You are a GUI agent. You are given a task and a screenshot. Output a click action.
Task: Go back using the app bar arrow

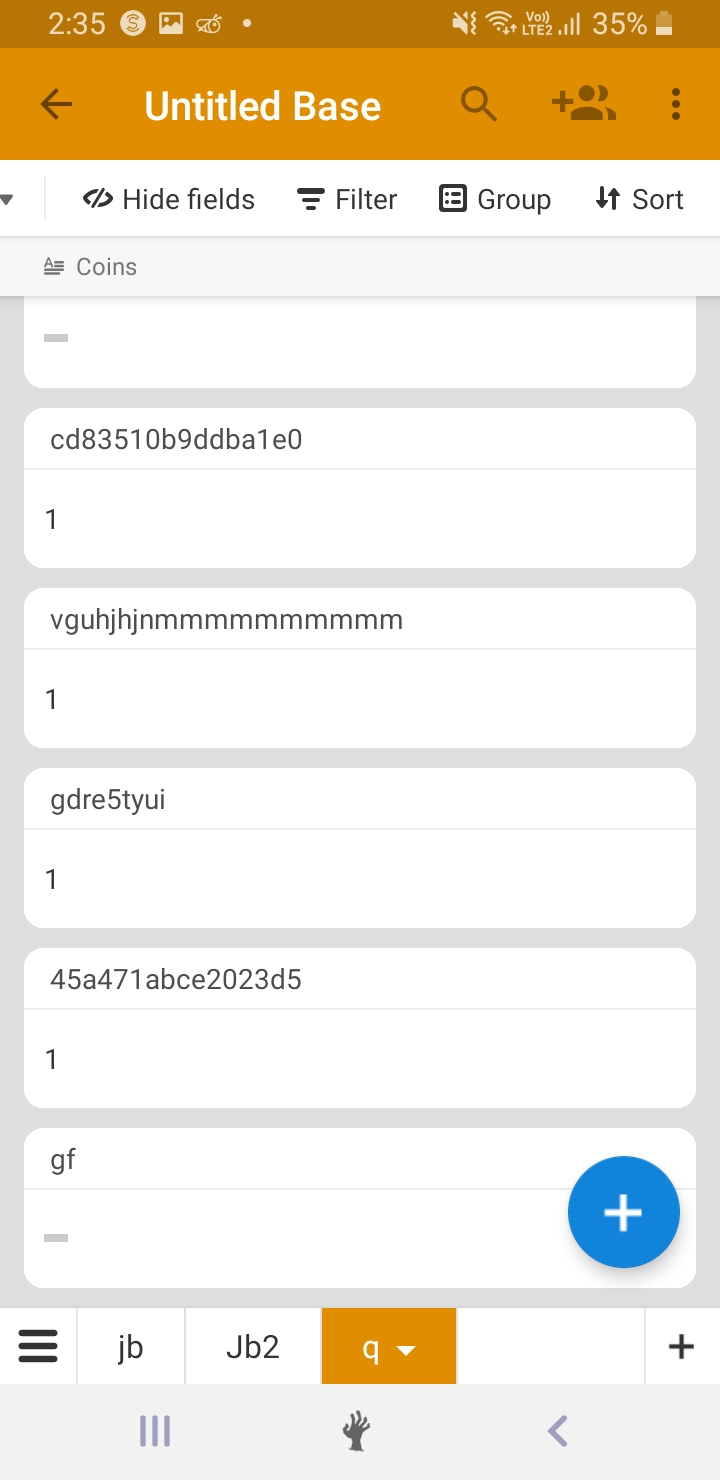coord(57,104)
